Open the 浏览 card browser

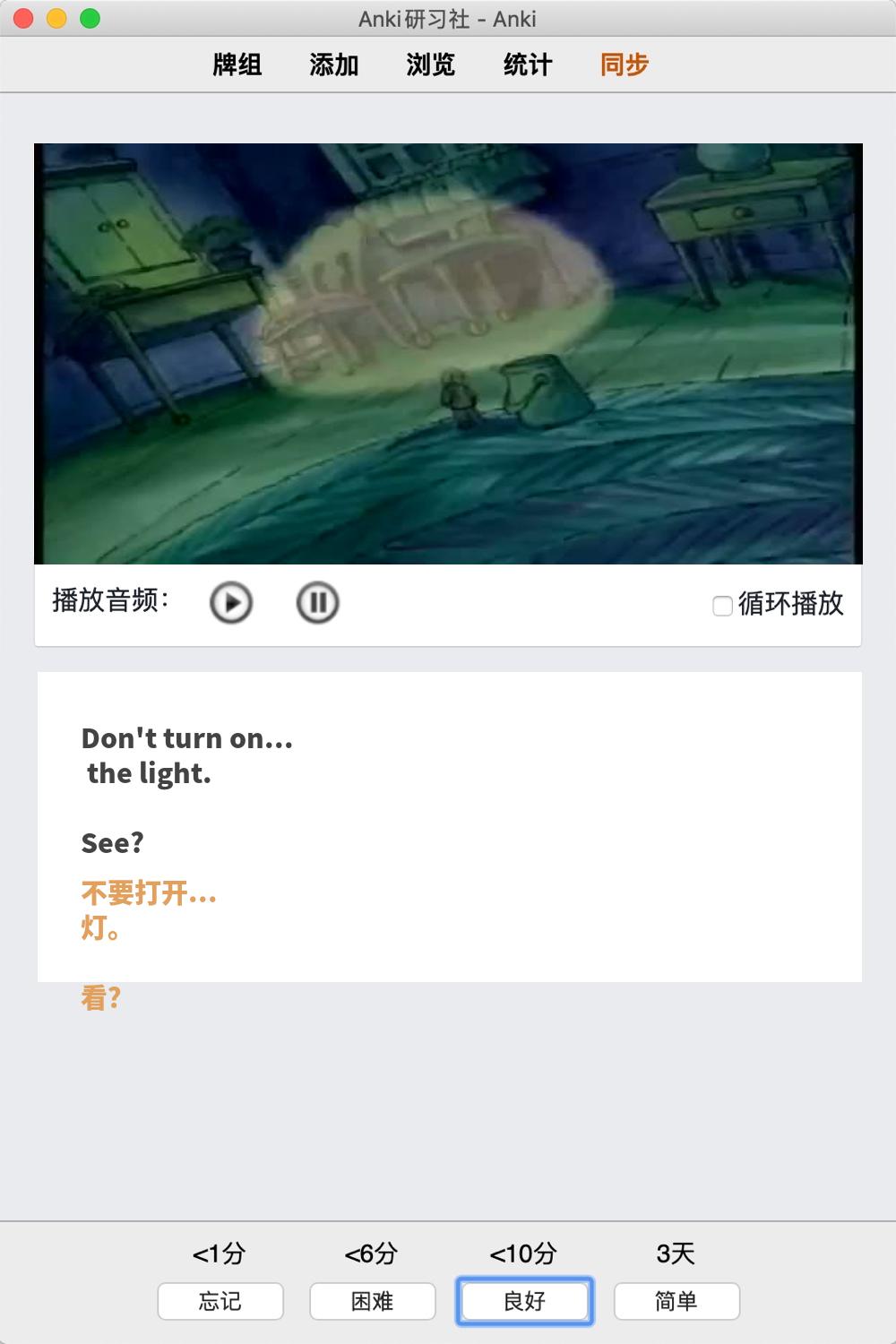coord(431,65)
